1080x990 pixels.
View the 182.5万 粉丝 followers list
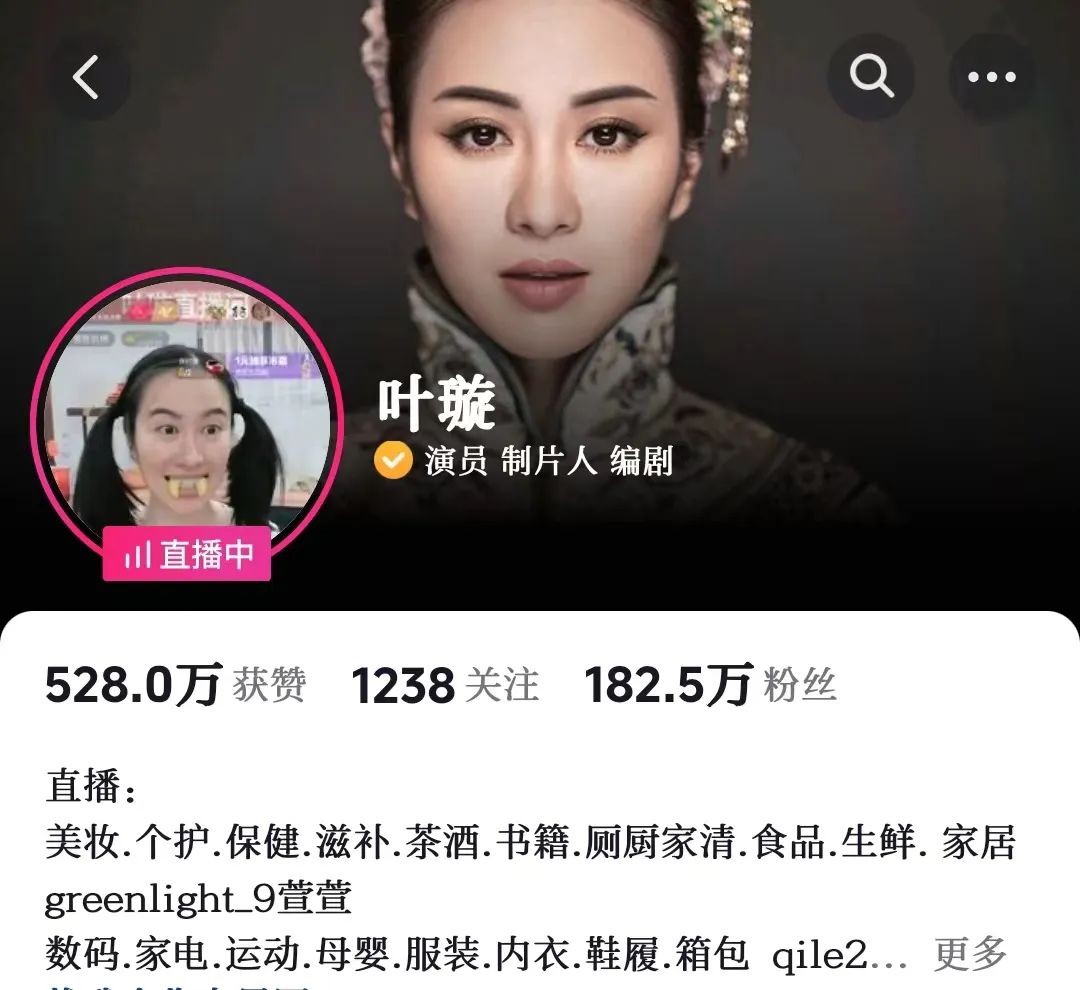[x=710, y=686]
